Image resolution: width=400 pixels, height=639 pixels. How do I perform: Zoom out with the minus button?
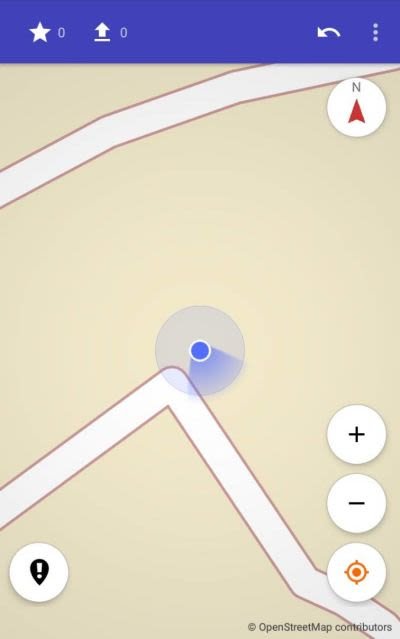pos(356,503)
